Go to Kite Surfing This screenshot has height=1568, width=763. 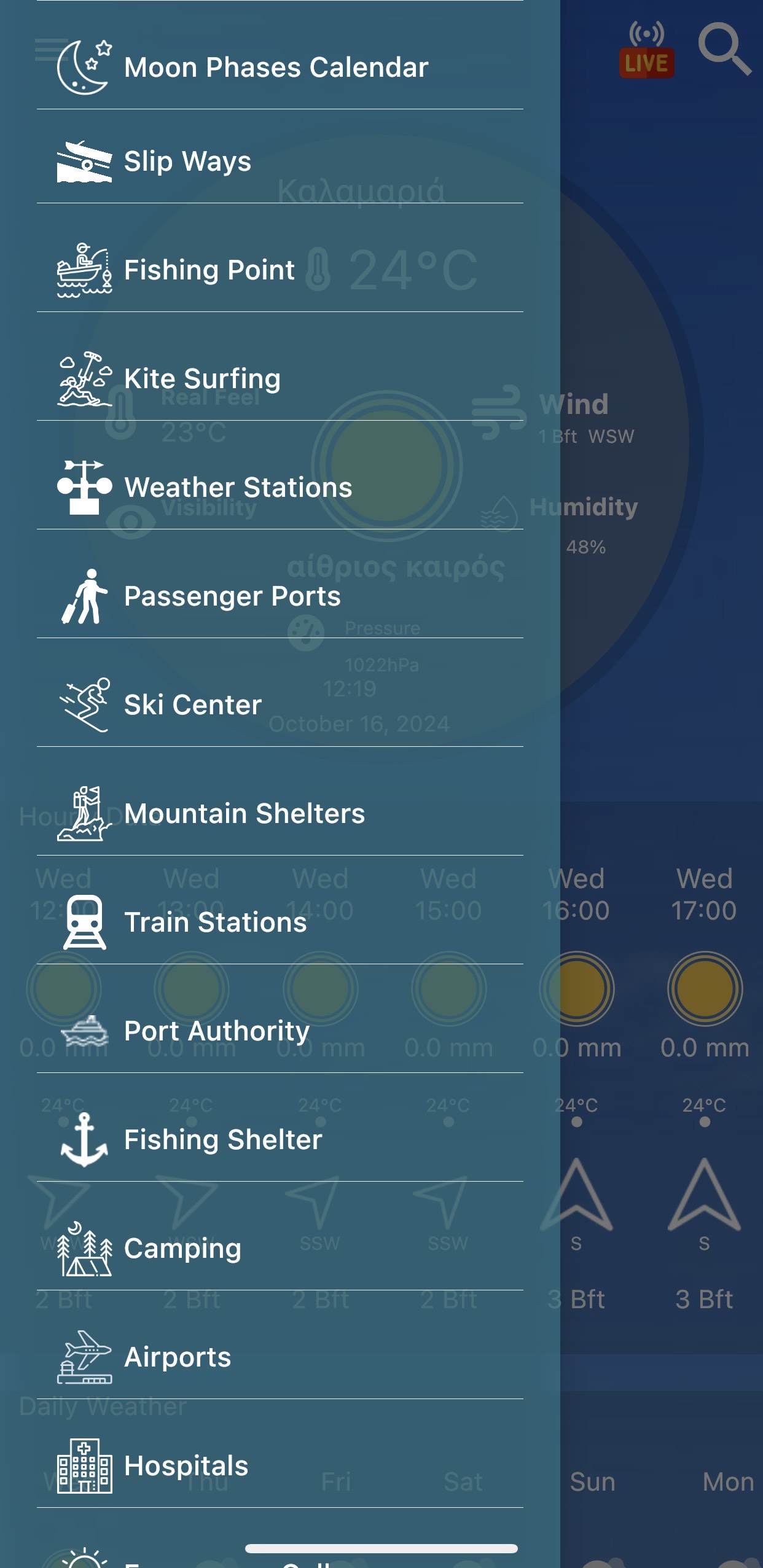pyautogui.click(x=203, y=379)
